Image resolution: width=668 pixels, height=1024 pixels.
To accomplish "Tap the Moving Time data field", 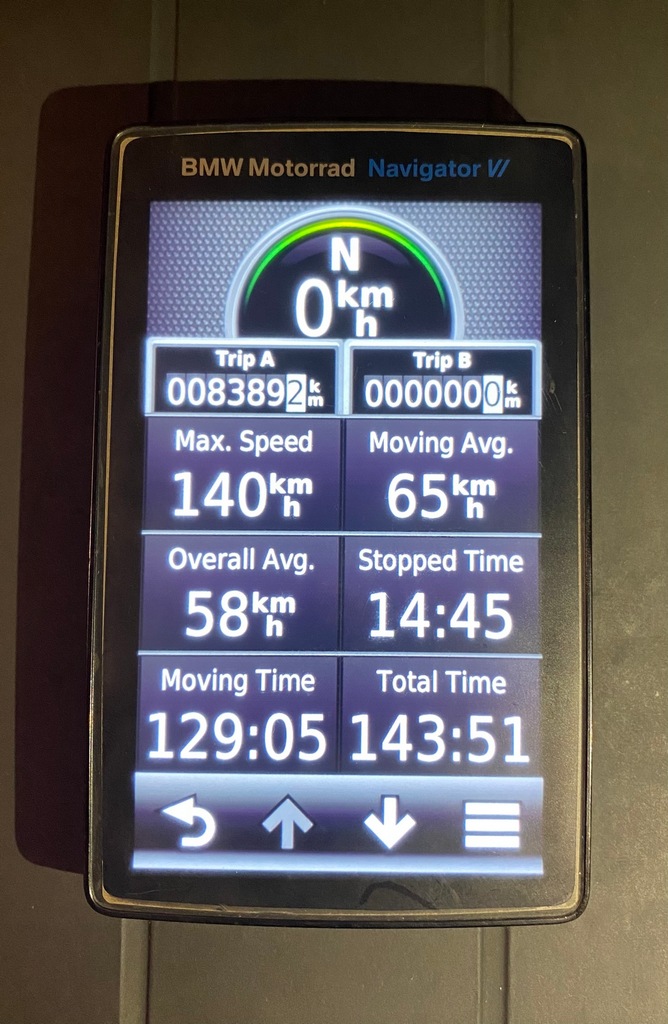I will [x=238, y=714].
